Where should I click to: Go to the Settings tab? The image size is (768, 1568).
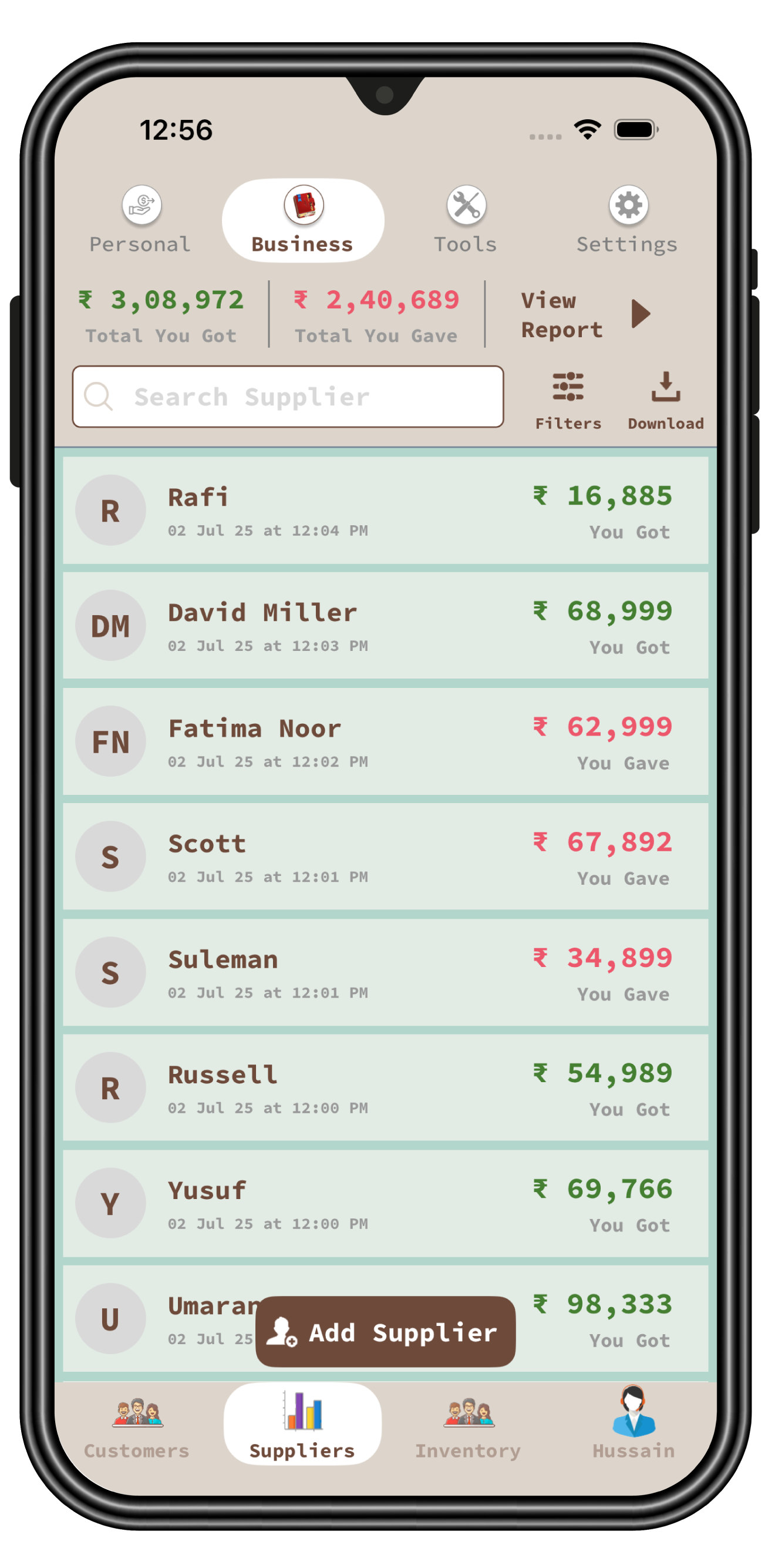coord(627,220)
